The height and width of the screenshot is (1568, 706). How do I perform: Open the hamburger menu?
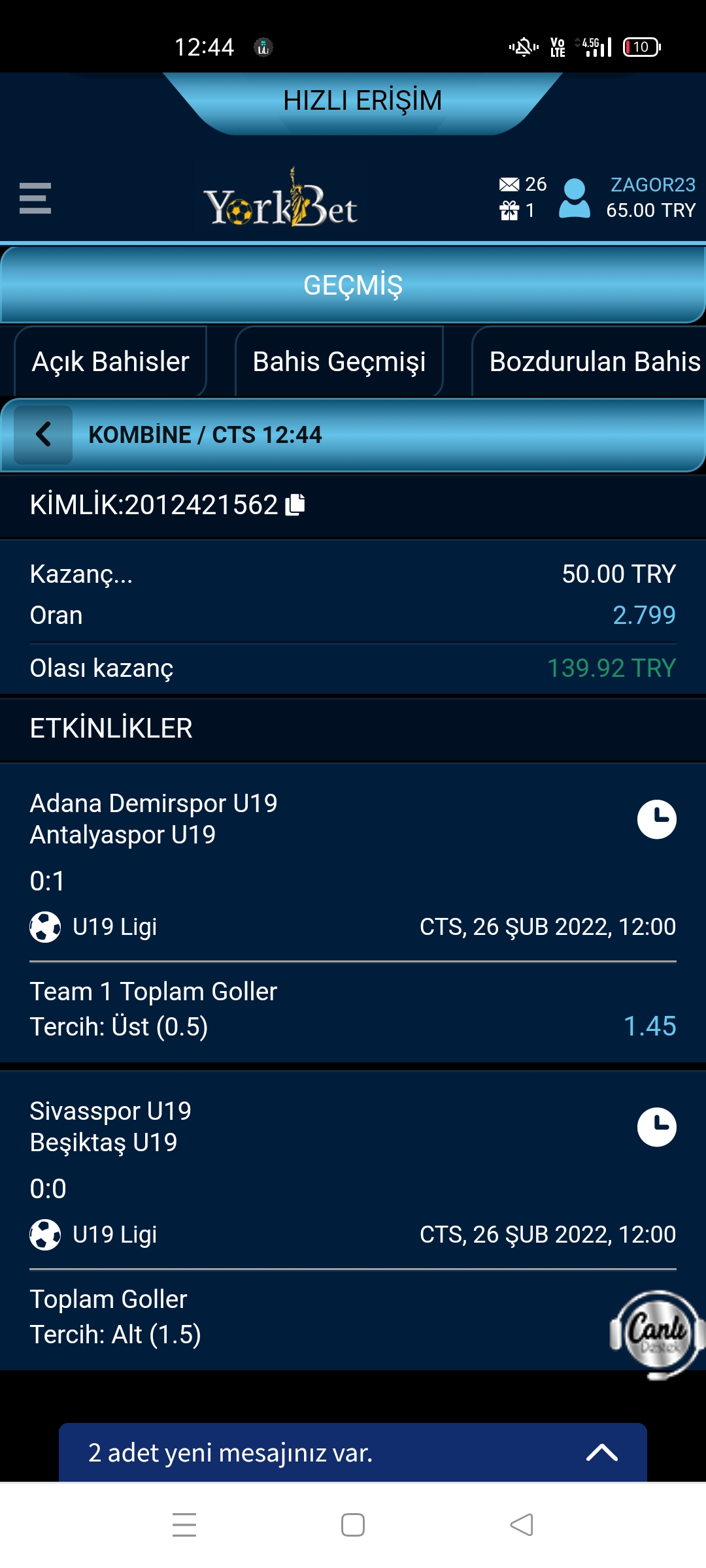point(35,198)
